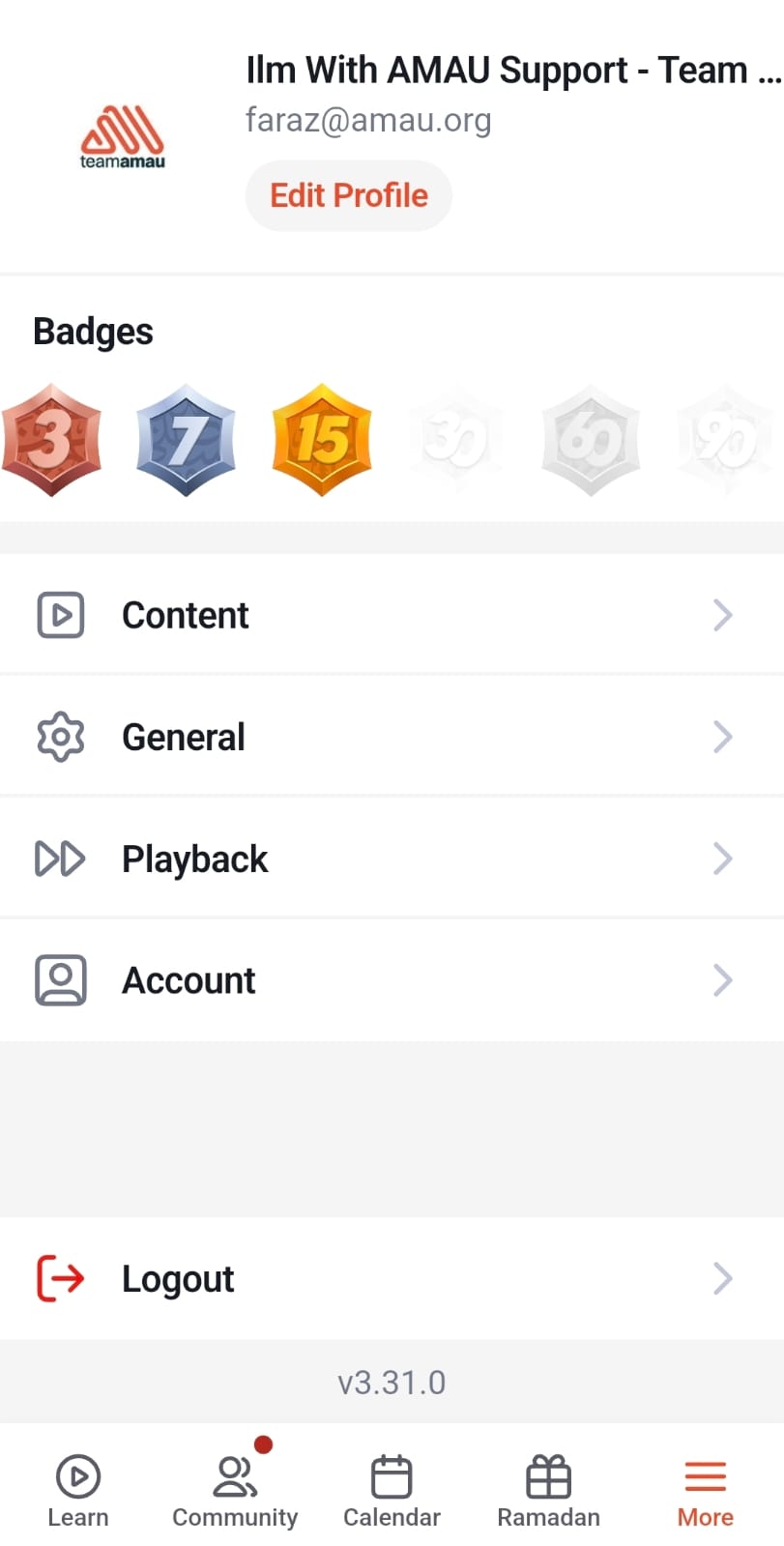View the 3-day streak badge

[52, 440]
